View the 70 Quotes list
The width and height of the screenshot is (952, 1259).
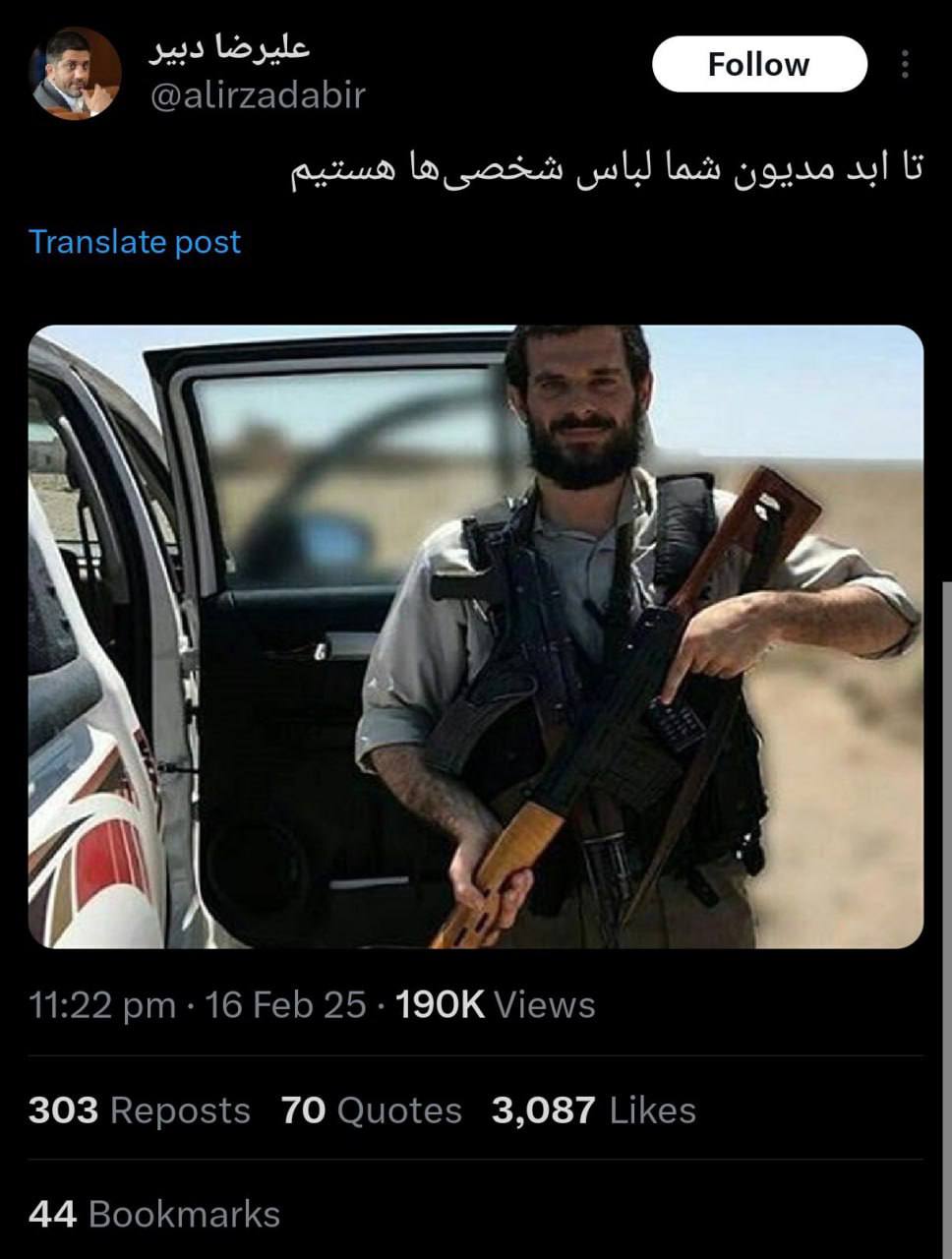[x=371, y=1110]
